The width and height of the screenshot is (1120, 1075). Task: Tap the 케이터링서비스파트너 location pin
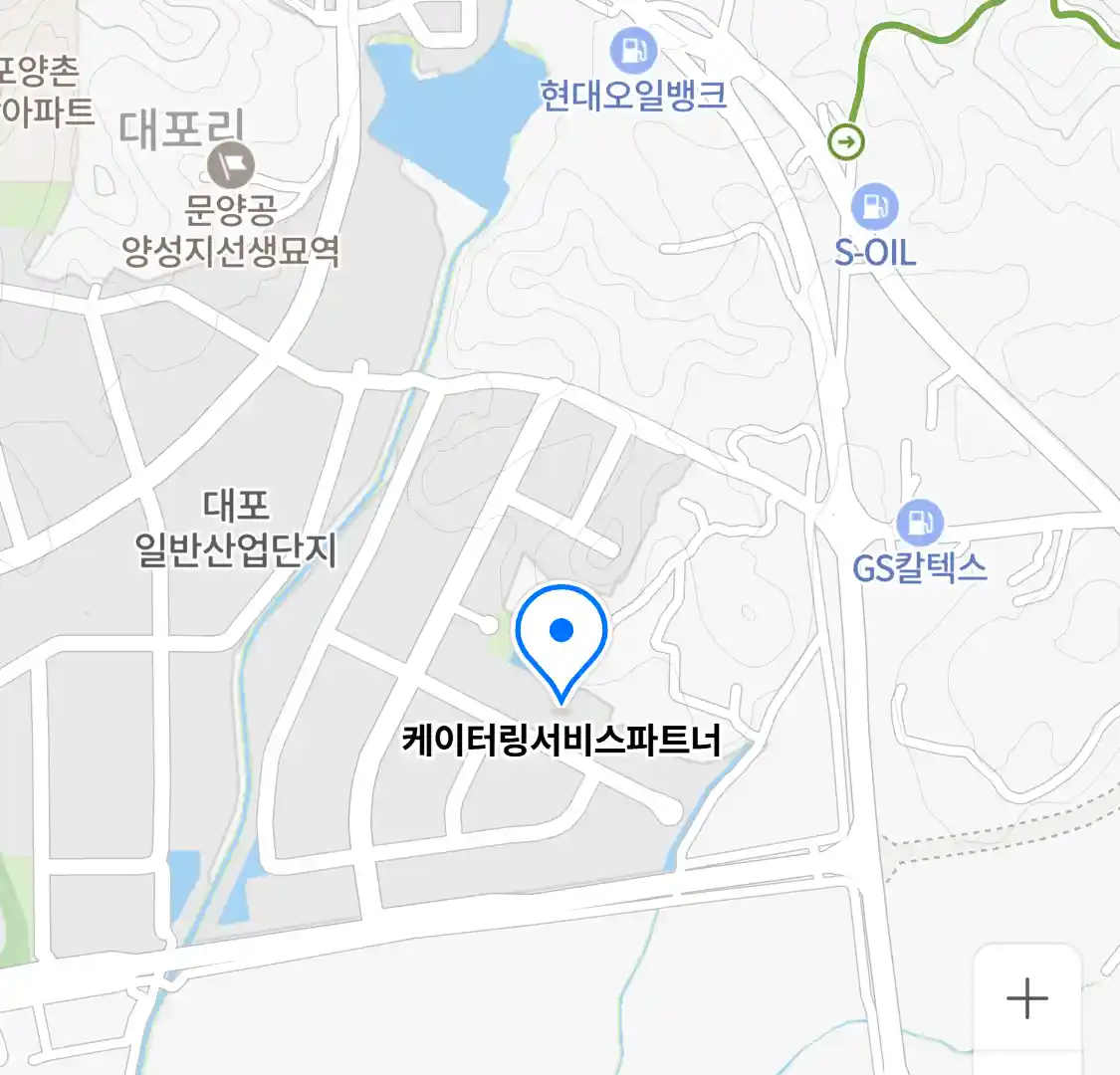point(561,637)
